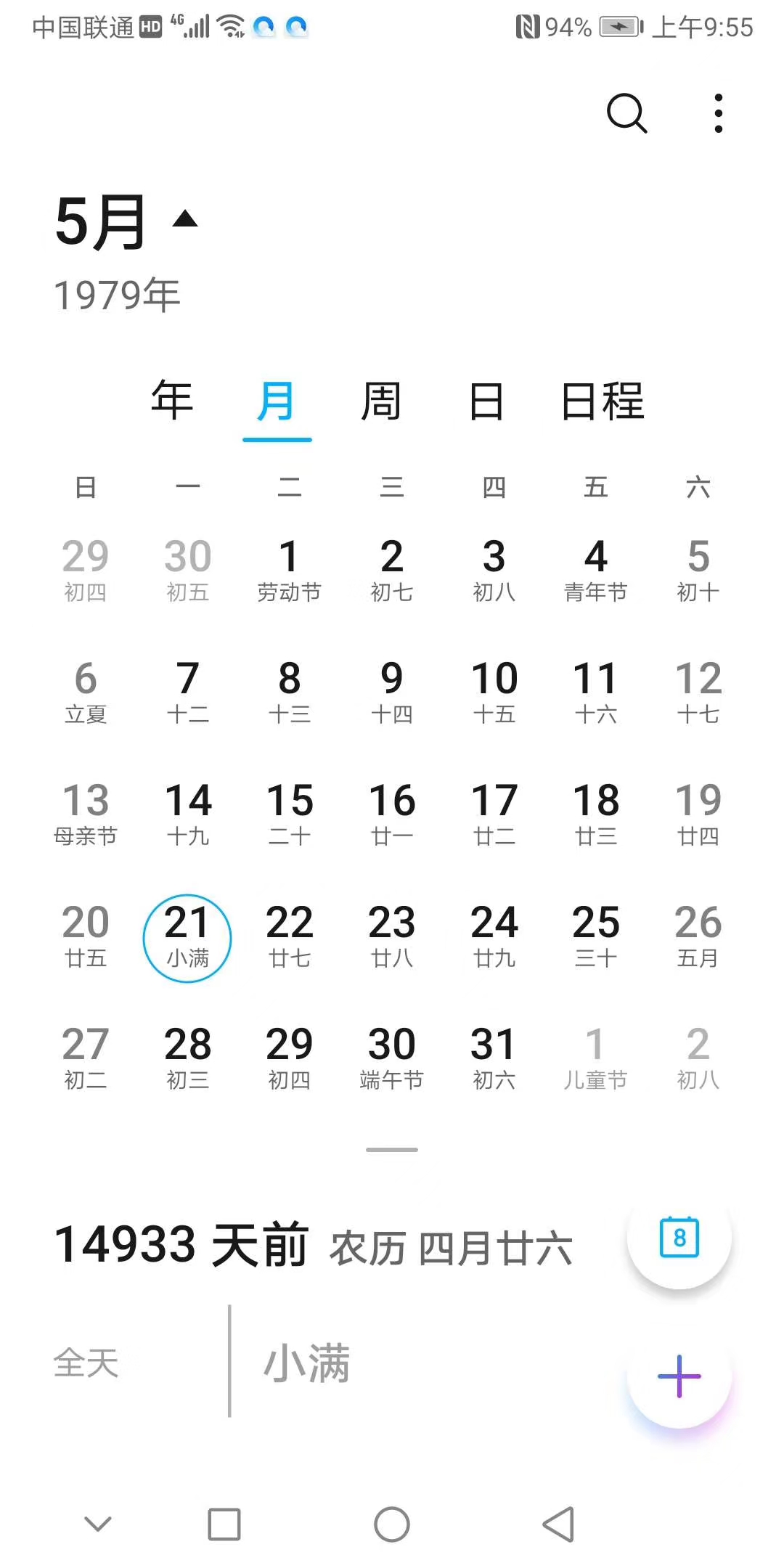Jump to today with the calendar button
The height and width of the screenshot is (1568, 784).
[679, 1237]
